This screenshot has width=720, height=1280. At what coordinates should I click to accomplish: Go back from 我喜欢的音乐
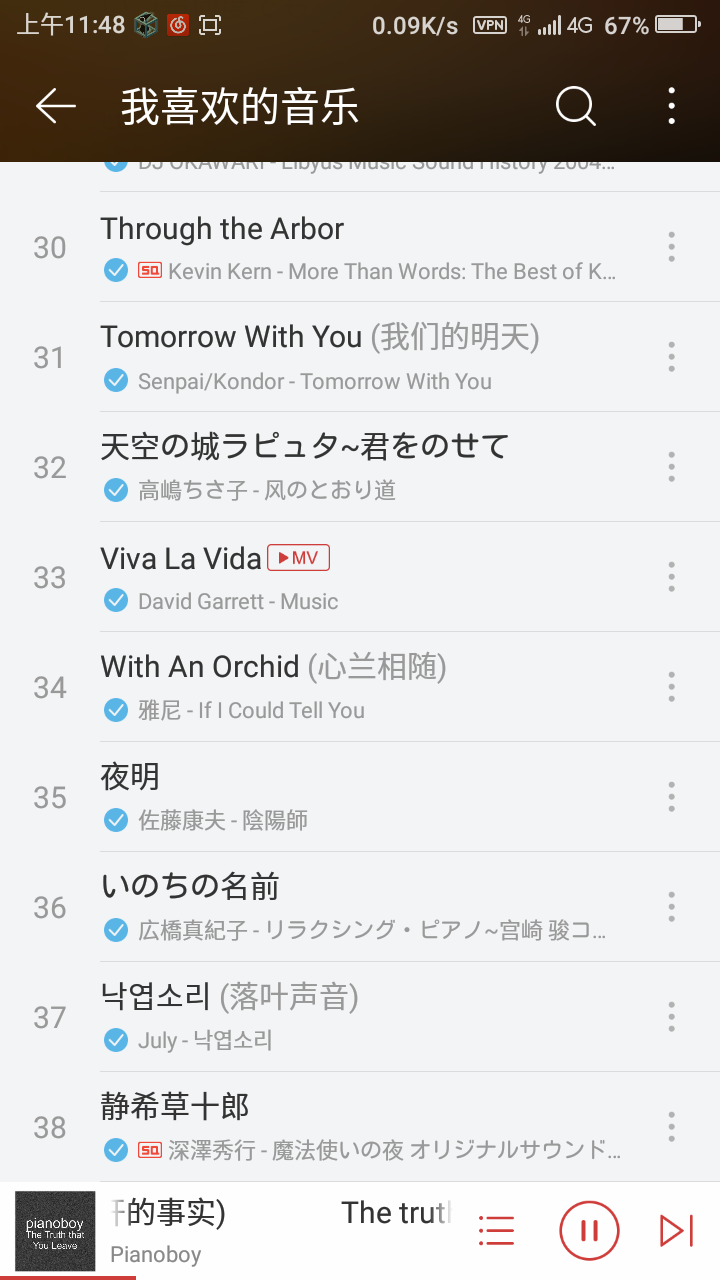tap(56, 106)
